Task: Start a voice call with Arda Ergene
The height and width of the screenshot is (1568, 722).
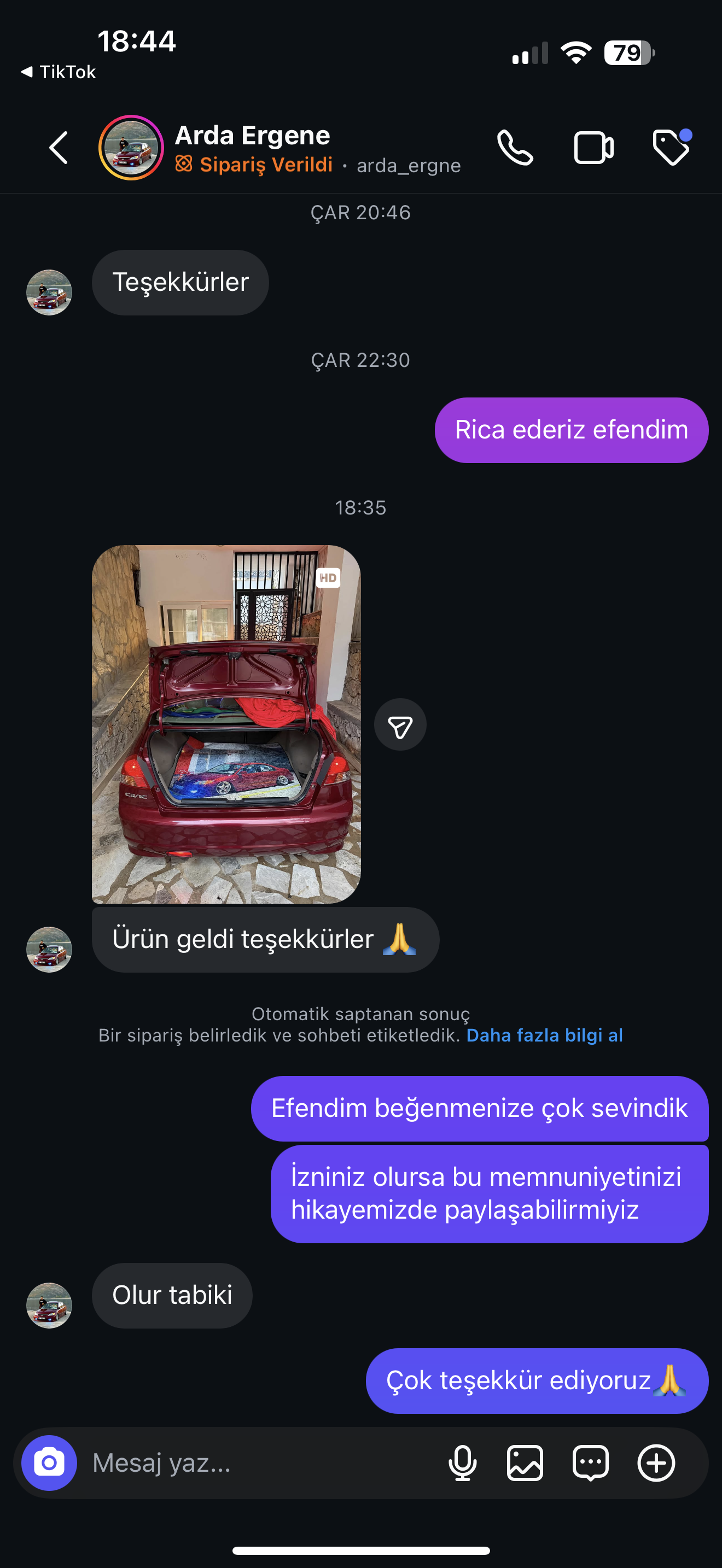Action: pyautogui.click(x=515, y=148)
